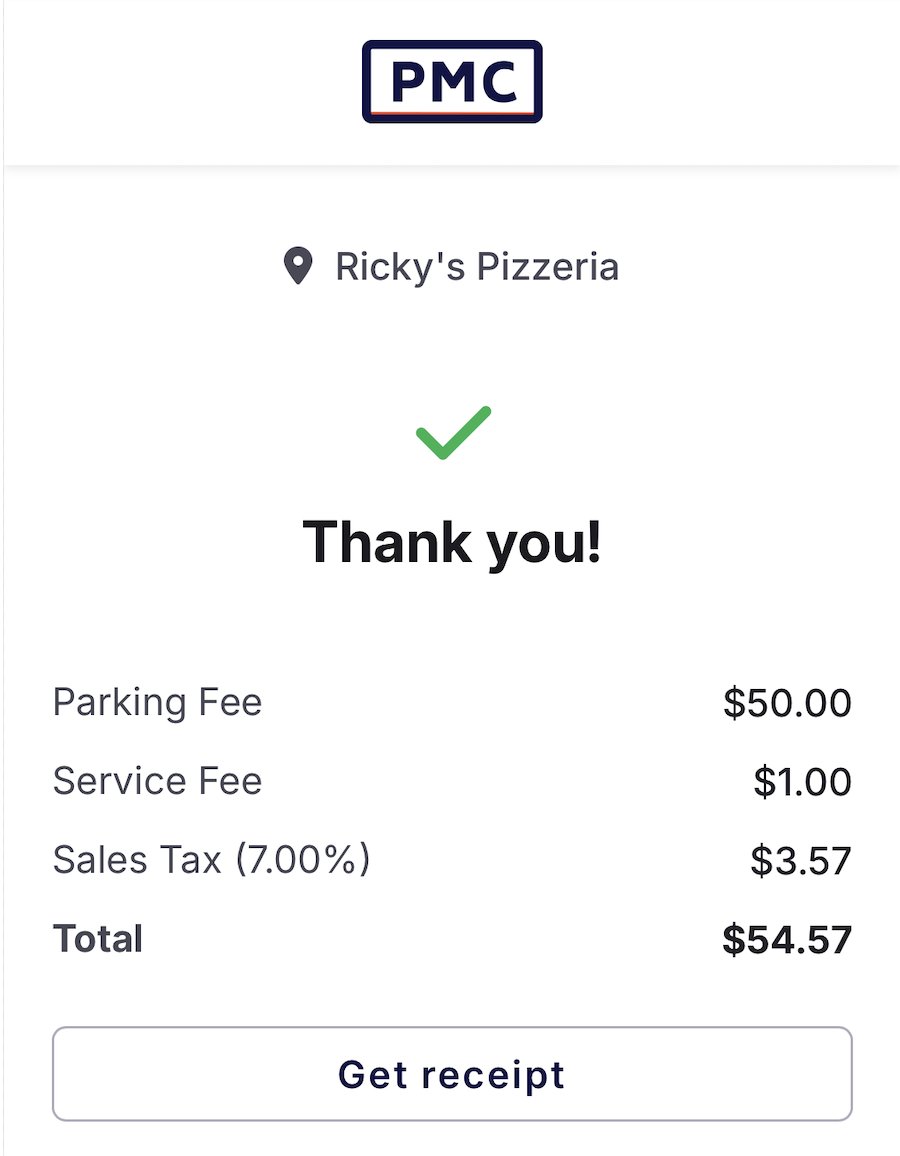Image resolution: width=900 pixels, height=1156 pixels.
Task: Click the $54.57 total amount
Action: pyautogui.click(x=787, y=938)
